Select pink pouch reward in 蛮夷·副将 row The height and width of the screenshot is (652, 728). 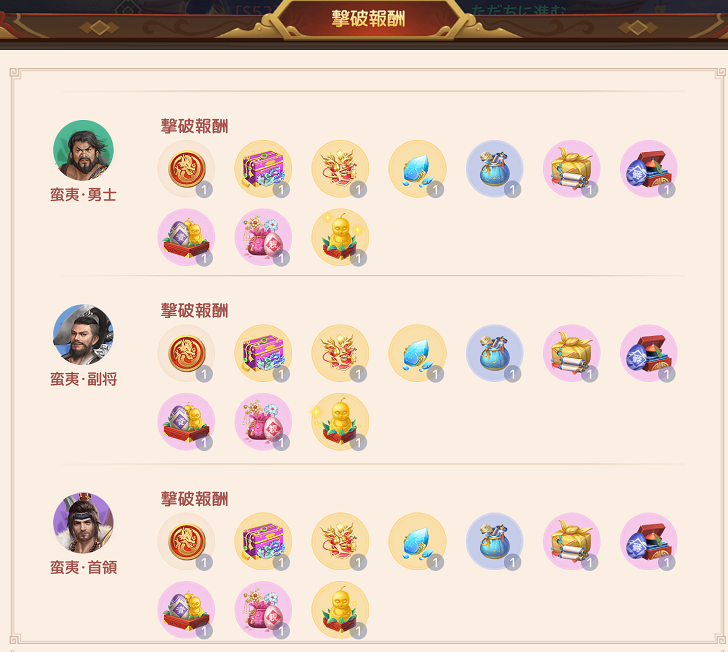point(263,421)
